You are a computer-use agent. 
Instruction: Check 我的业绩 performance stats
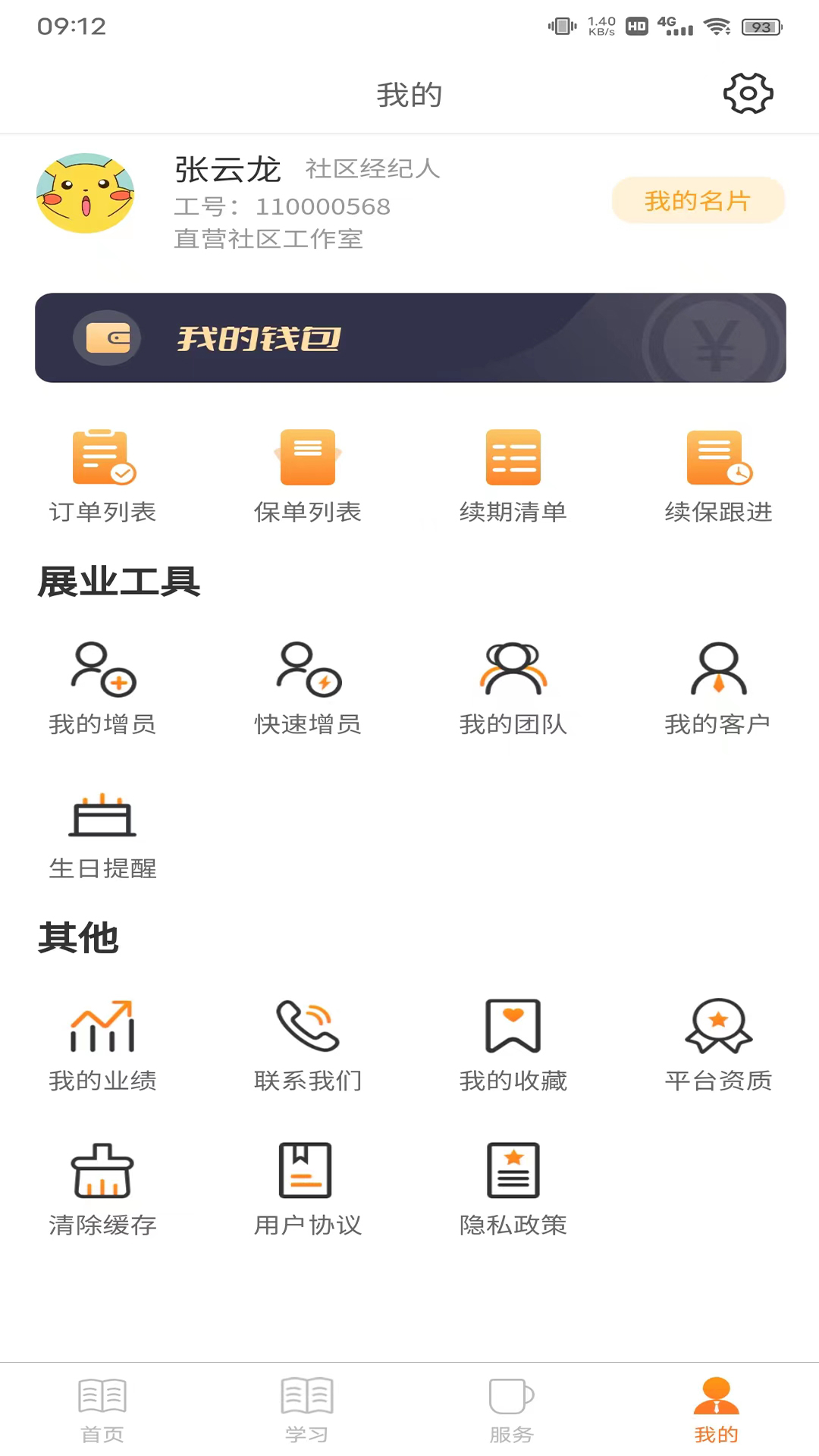tap(102, 1039)
